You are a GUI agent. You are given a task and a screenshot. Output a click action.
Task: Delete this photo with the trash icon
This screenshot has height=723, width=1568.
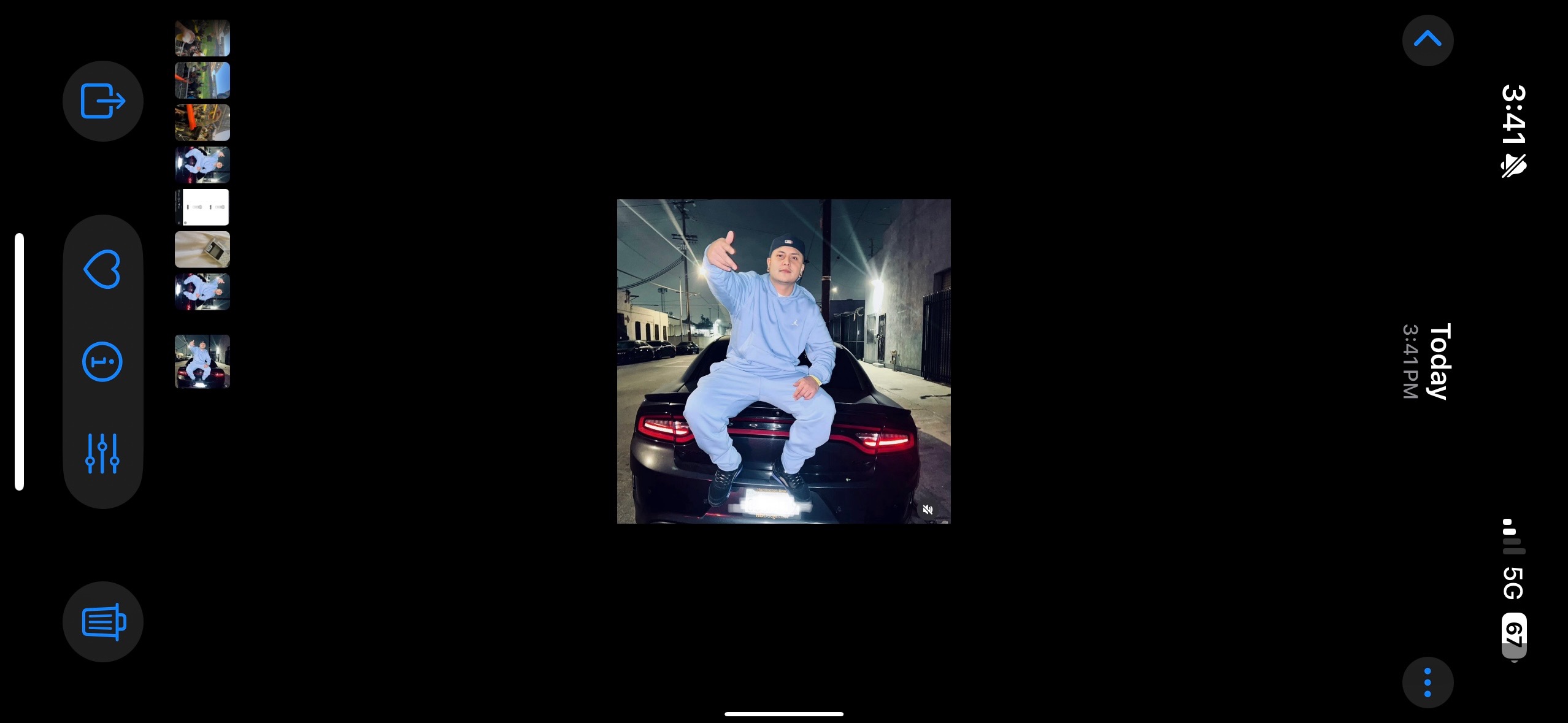102,622
